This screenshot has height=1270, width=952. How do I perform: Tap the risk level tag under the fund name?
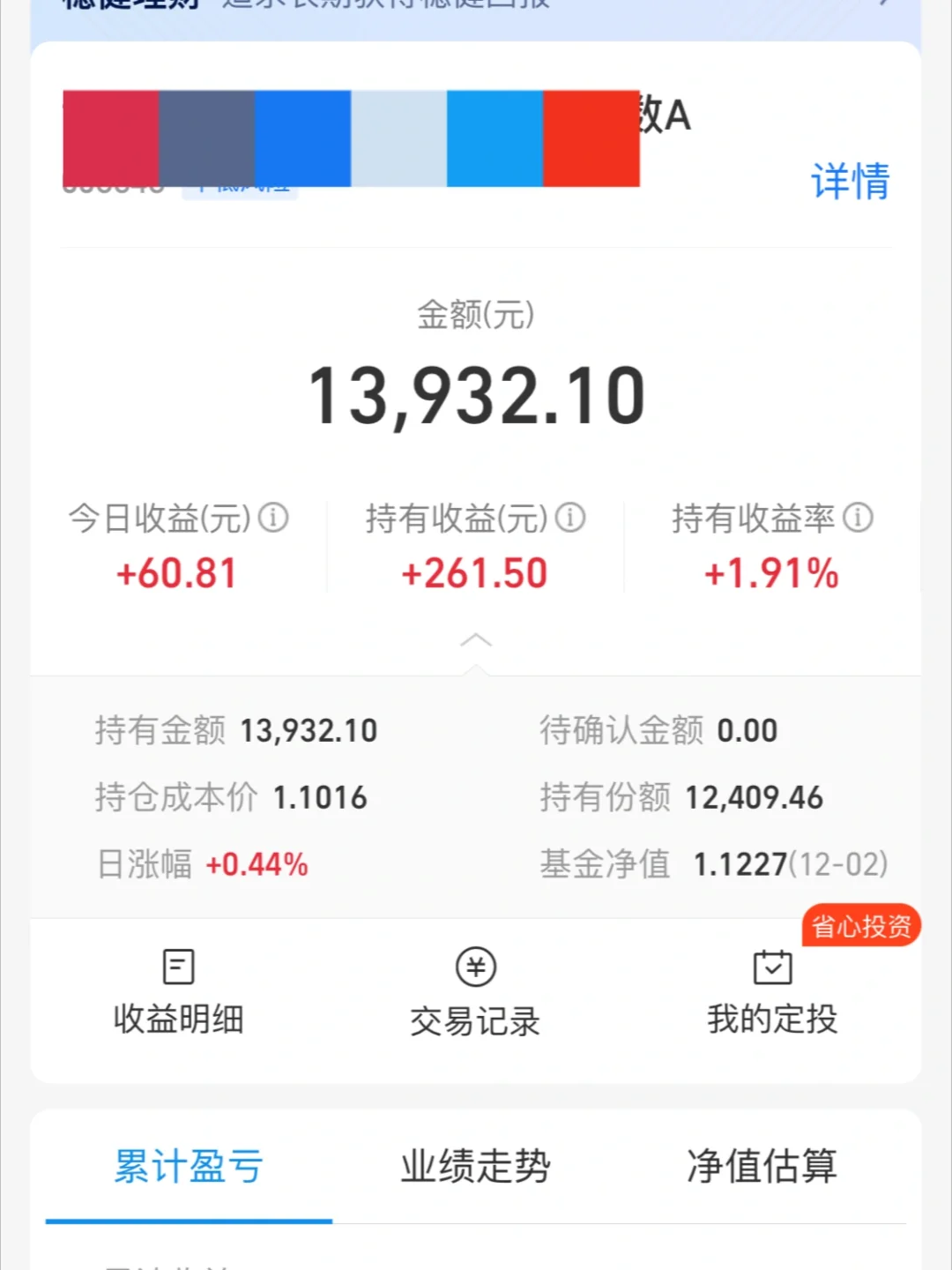[x=240, y=188]
